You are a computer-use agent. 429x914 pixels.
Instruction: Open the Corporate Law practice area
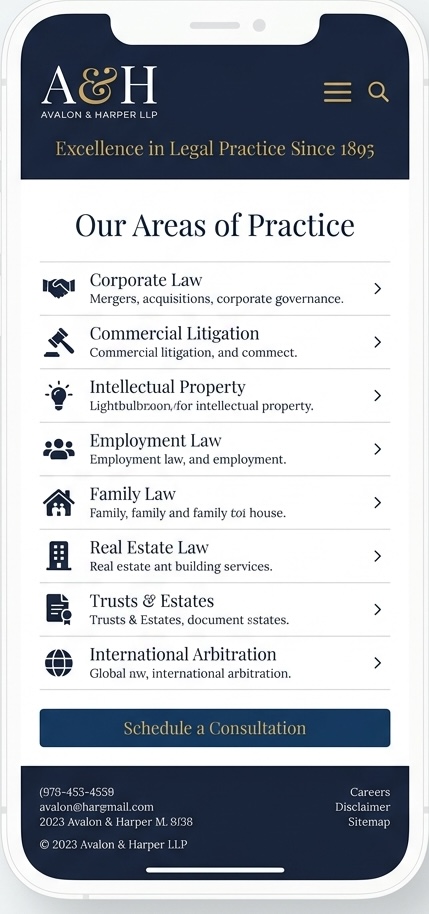point(214,289)
